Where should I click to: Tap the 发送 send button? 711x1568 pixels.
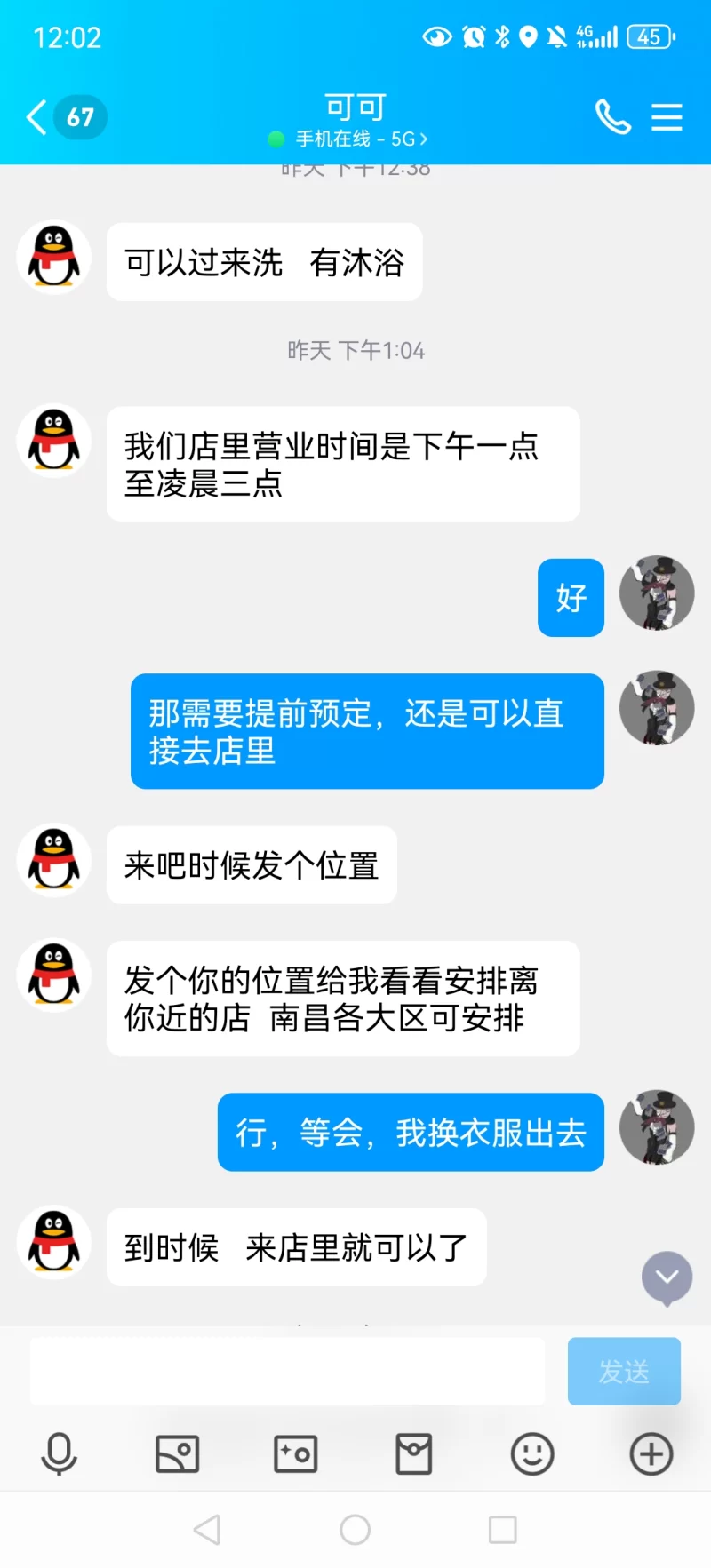point(624,1371)
